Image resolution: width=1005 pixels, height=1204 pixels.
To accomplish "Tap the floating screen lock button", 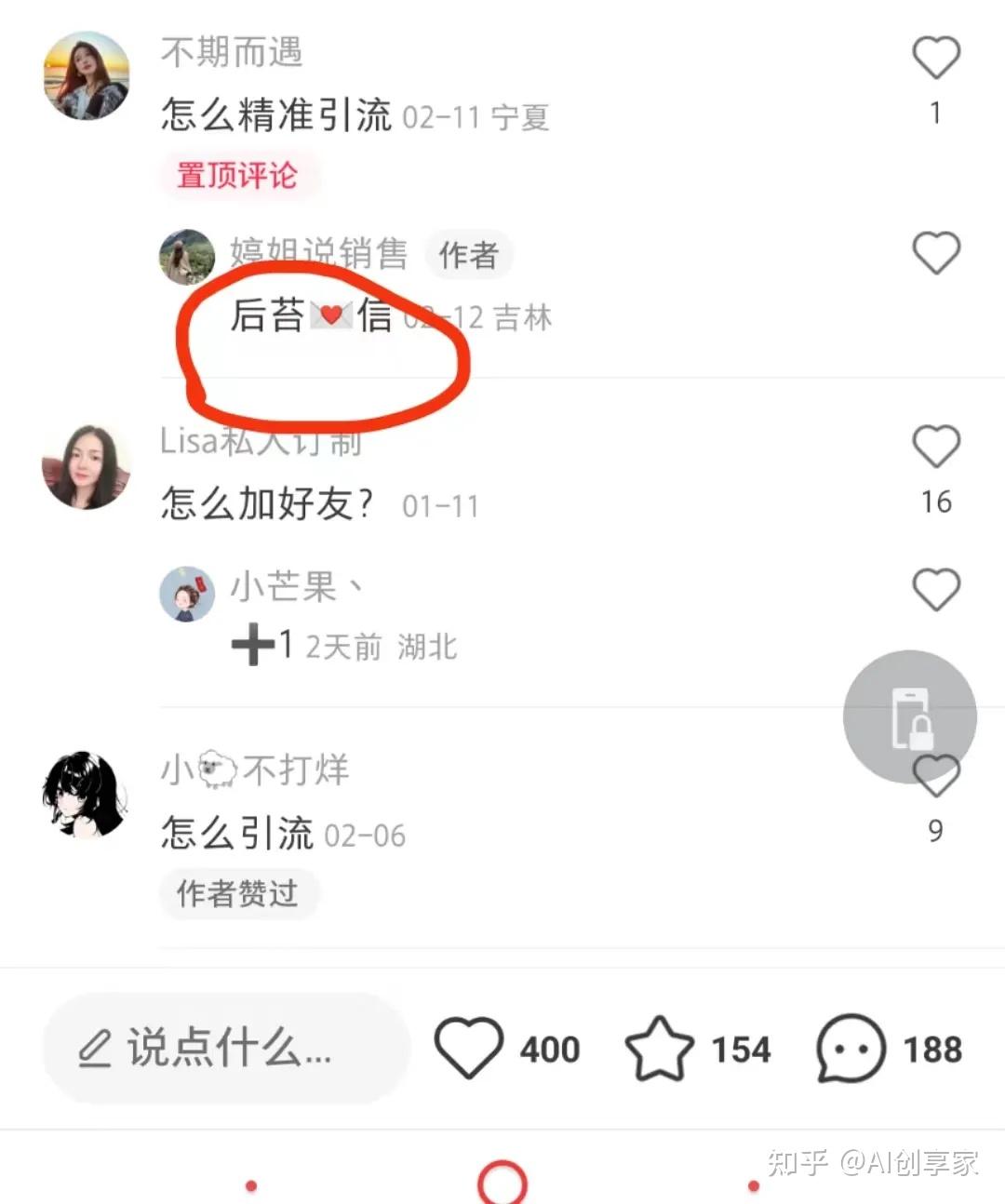I will click(910, 716).
